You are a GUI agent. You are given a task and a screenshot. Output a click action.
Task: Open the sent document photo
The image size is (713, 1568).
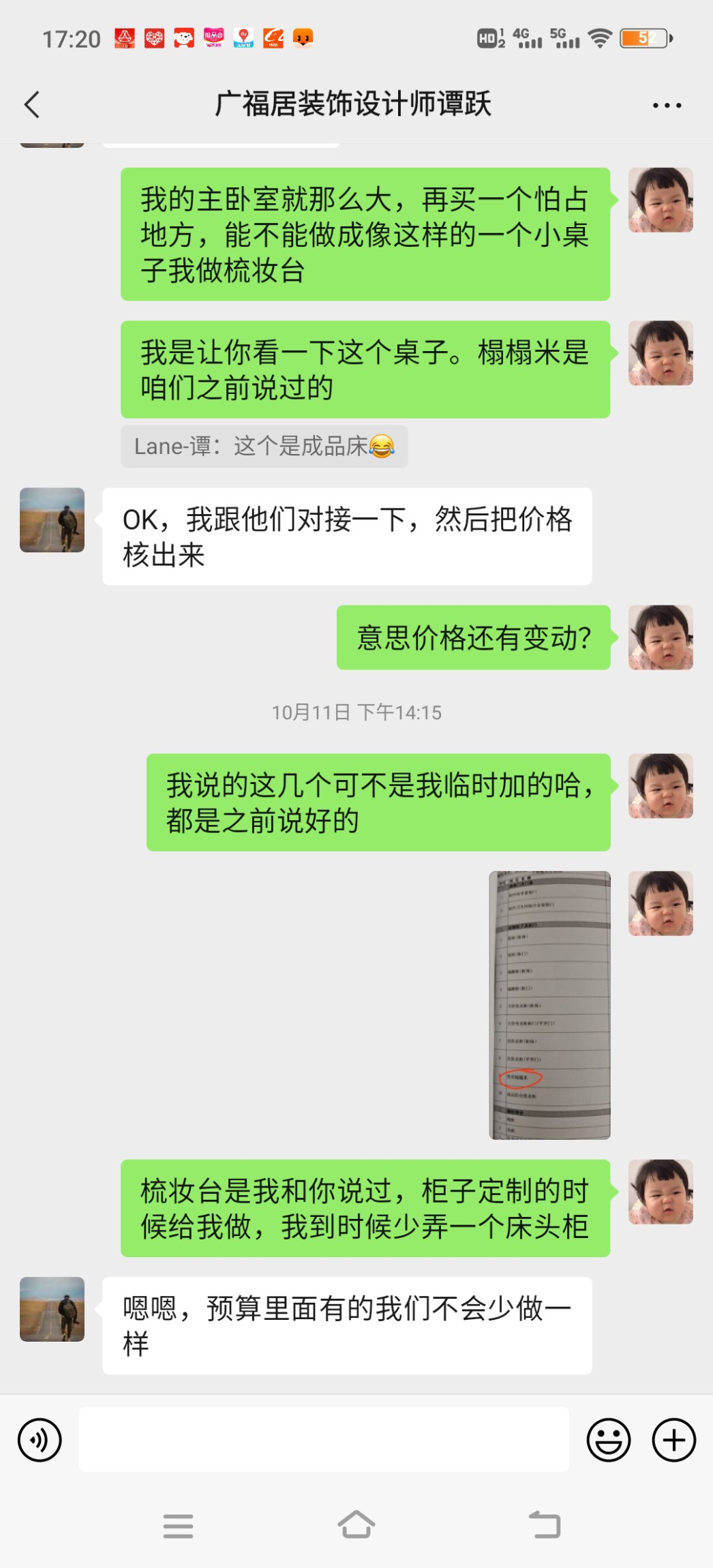[549, 1004]
